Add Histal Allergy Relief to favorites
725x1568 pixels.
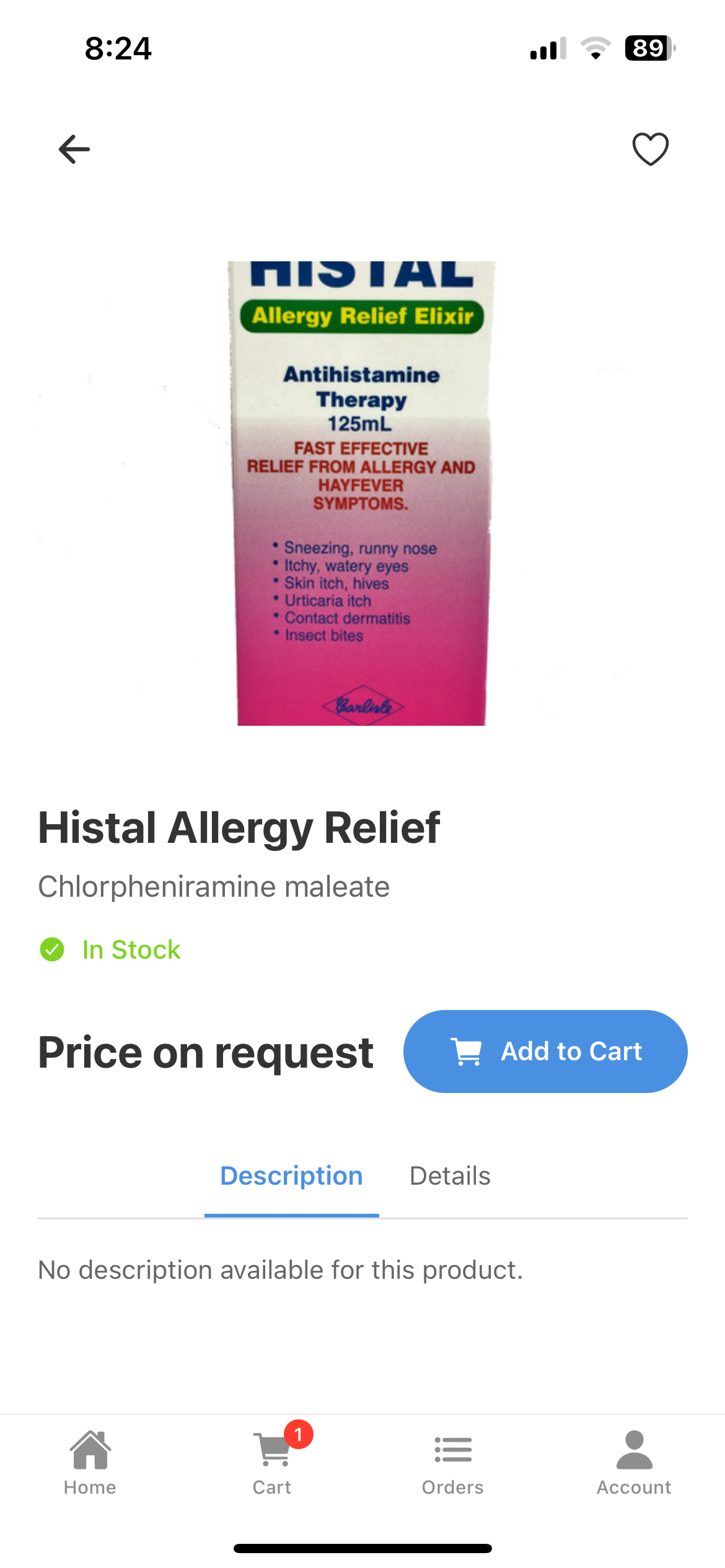click(650, 149)
